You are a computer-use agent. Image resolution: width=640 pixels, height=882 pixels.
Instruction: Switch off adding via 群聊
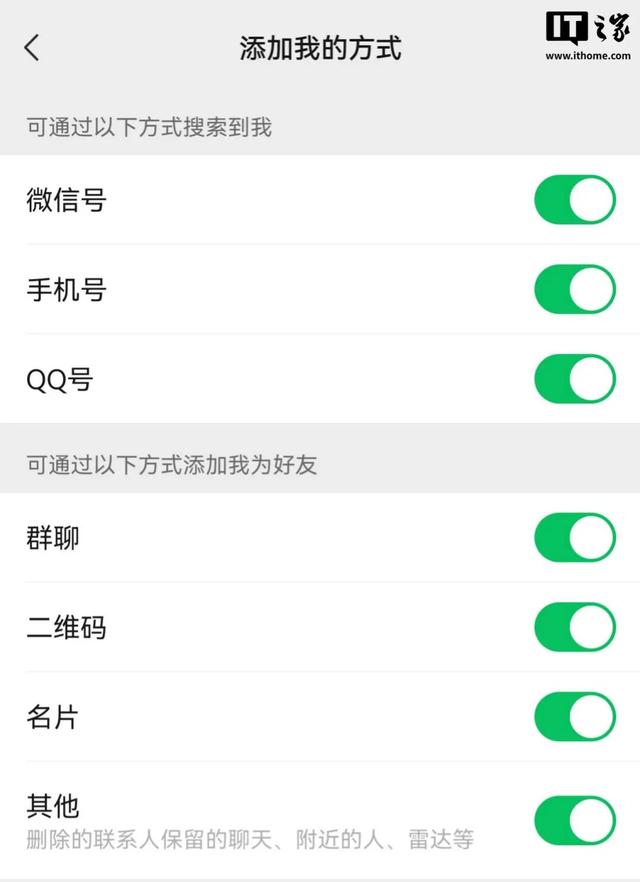575,538
